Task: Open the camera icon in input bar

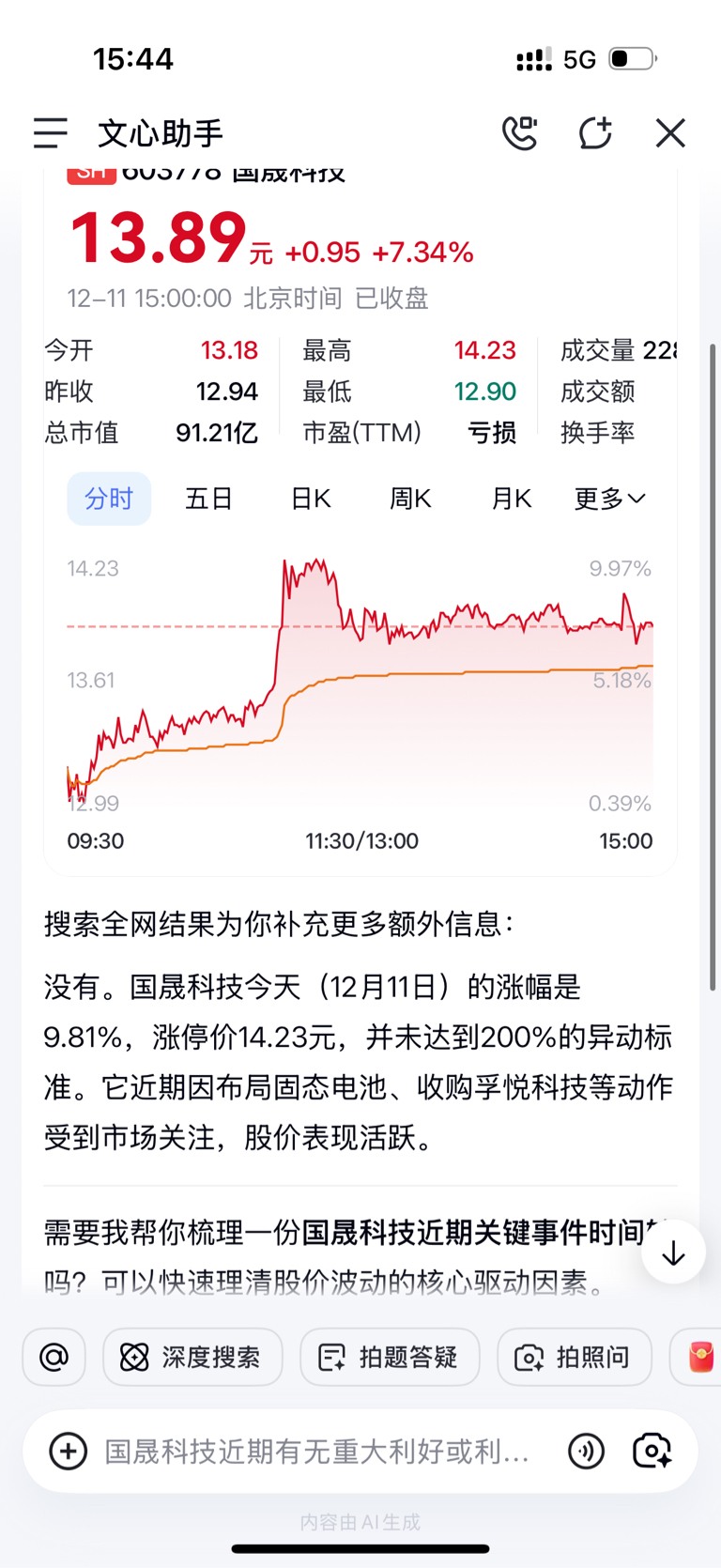Action: point(652,1452)
